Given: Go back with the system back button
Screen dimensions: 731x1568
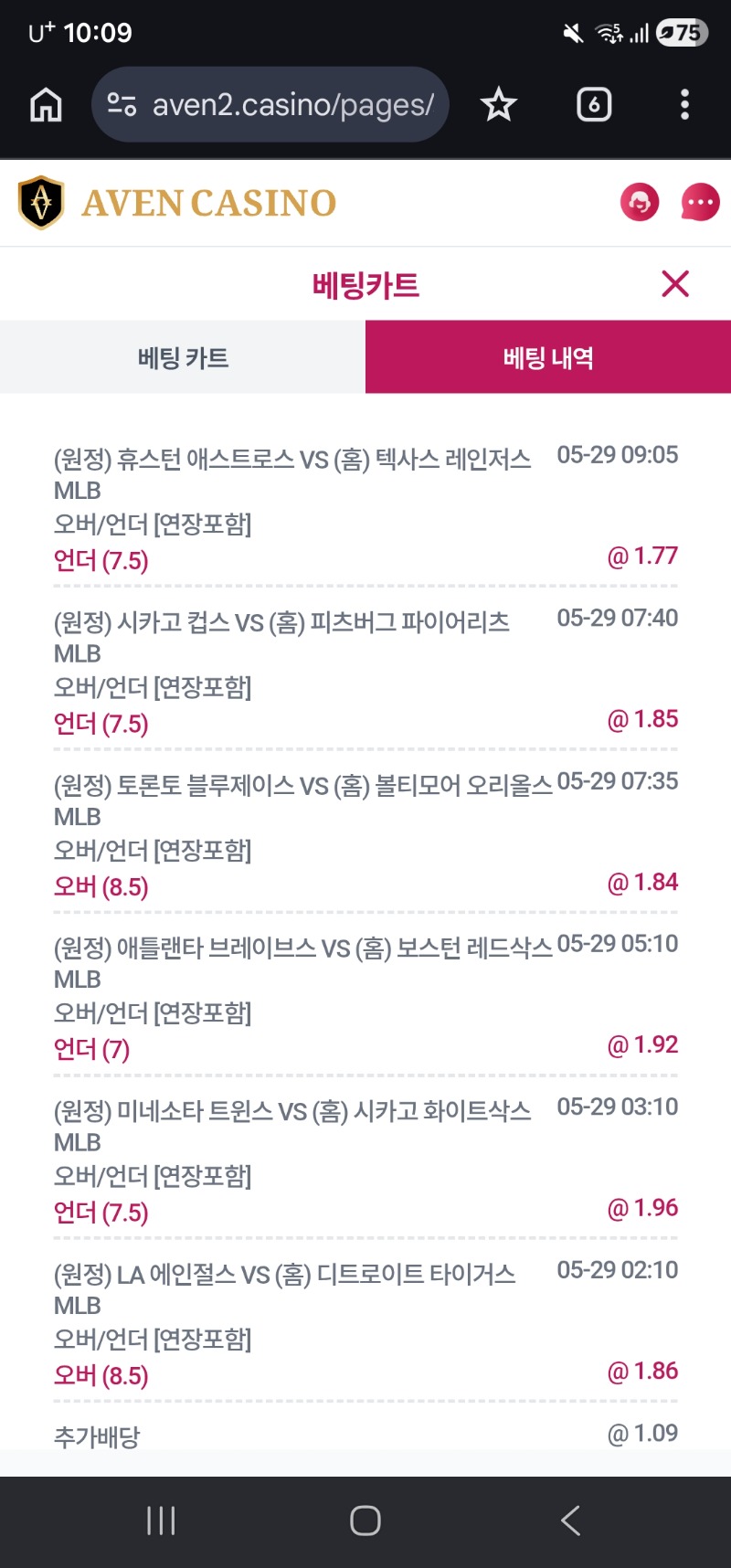Looking at the screenshot, I should [570, 1520].
